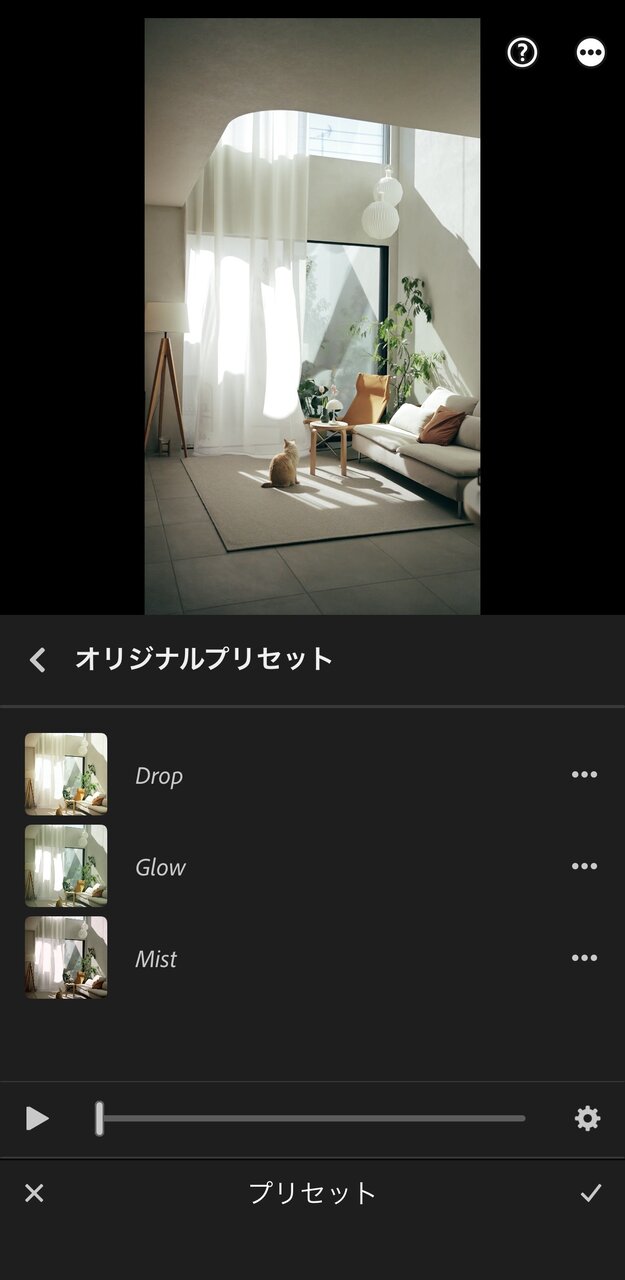
Task: Open more options for Mist preset
Action: (584, 958)
